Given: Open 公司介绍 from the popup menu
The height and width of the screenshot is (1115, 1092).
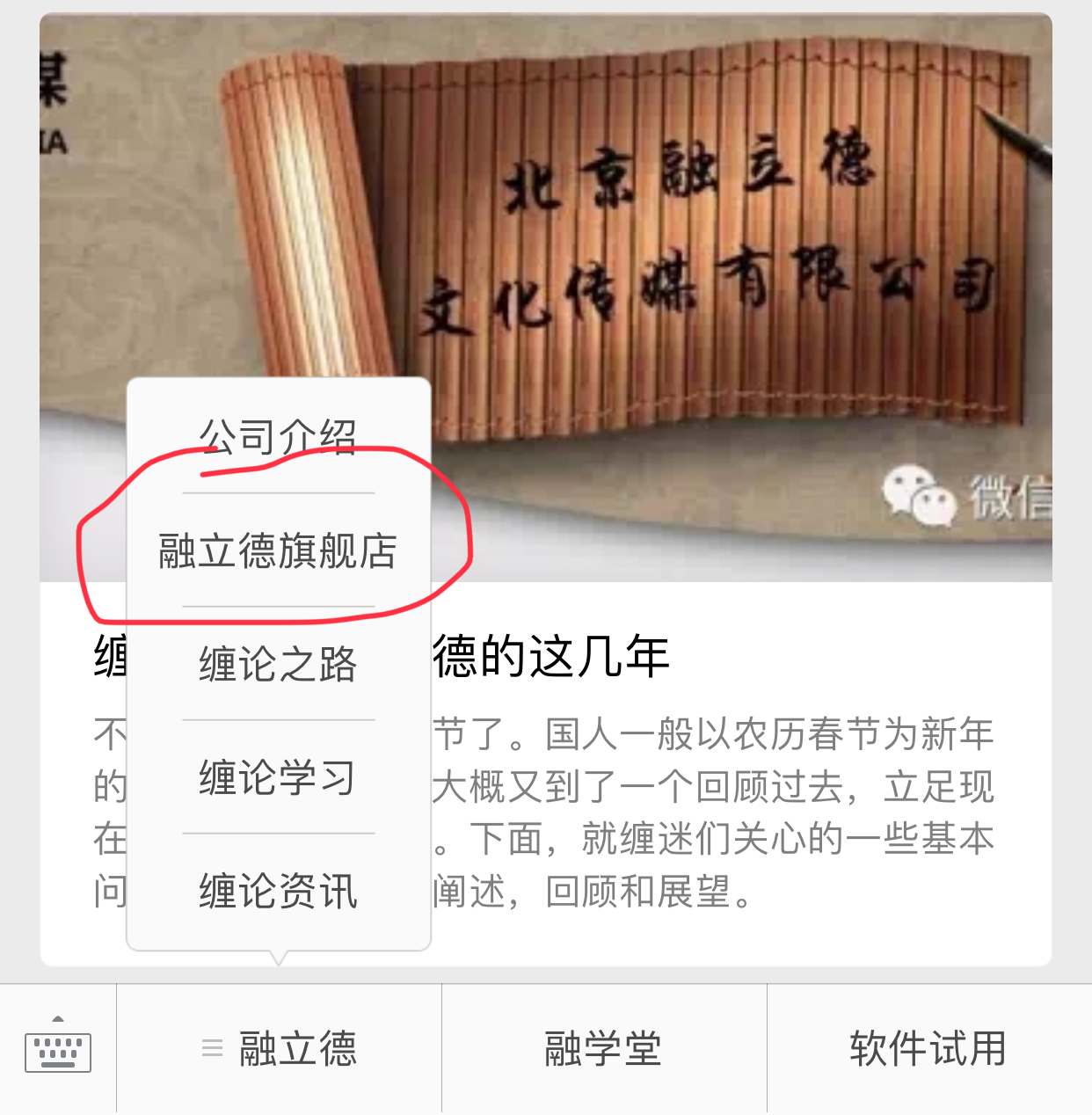Looking at the screenshot, I should click(278, 437).
